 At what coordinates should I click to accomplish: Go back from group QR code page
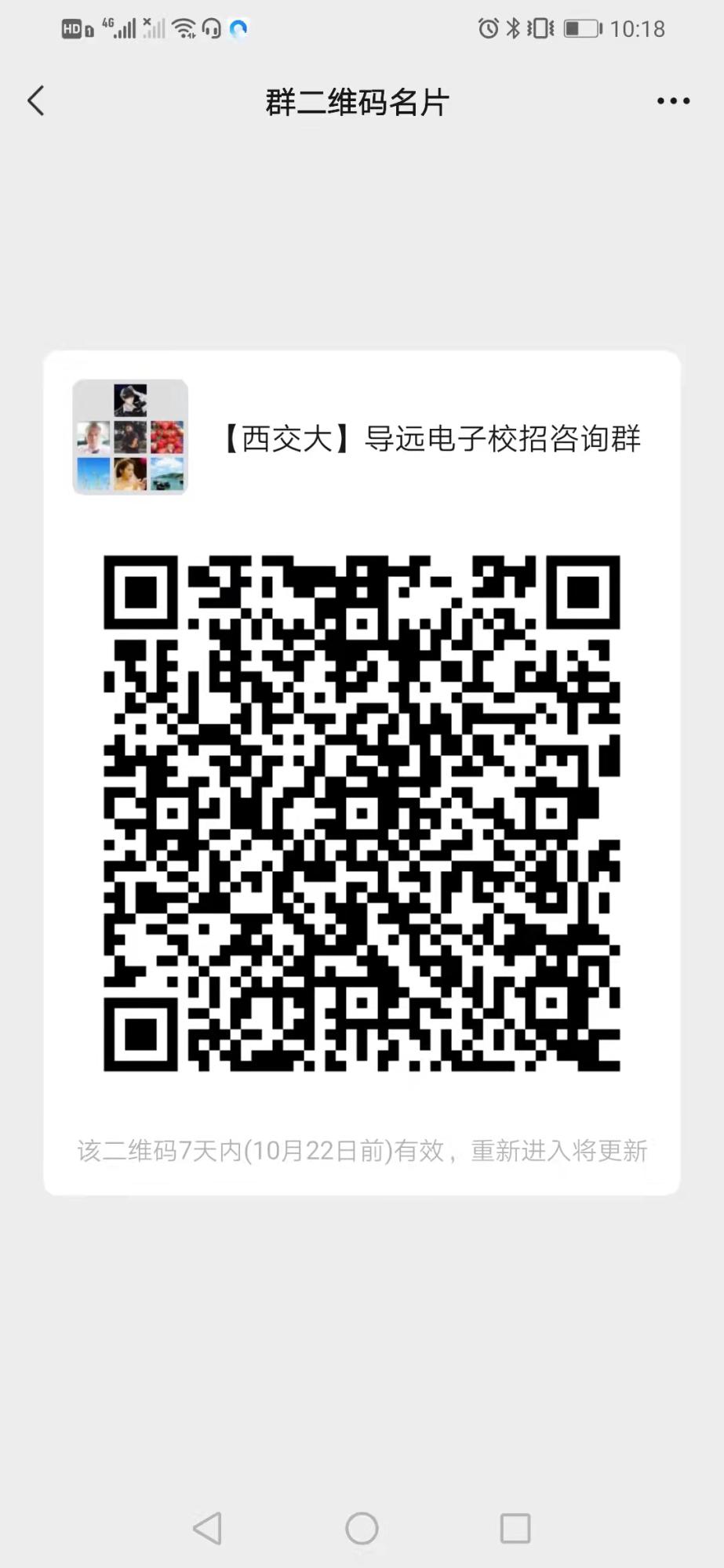(36, 101)
